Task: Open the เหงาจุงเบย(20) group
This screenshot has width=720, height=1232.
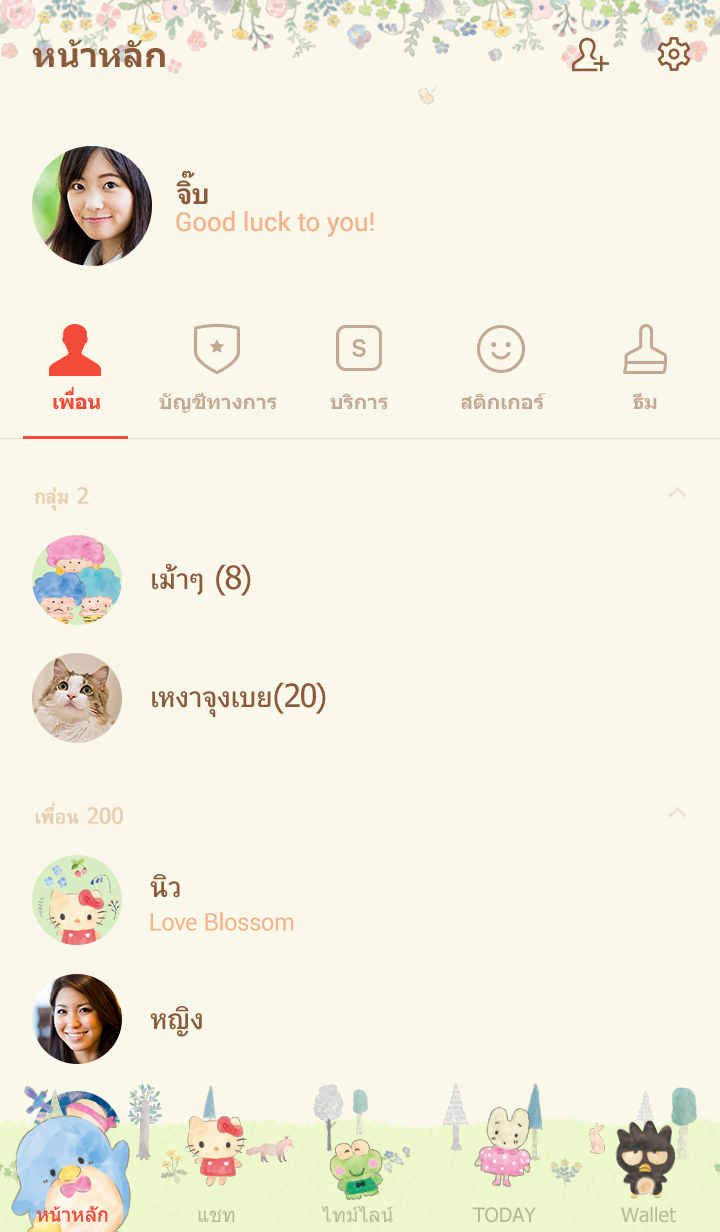Action: 238,698
